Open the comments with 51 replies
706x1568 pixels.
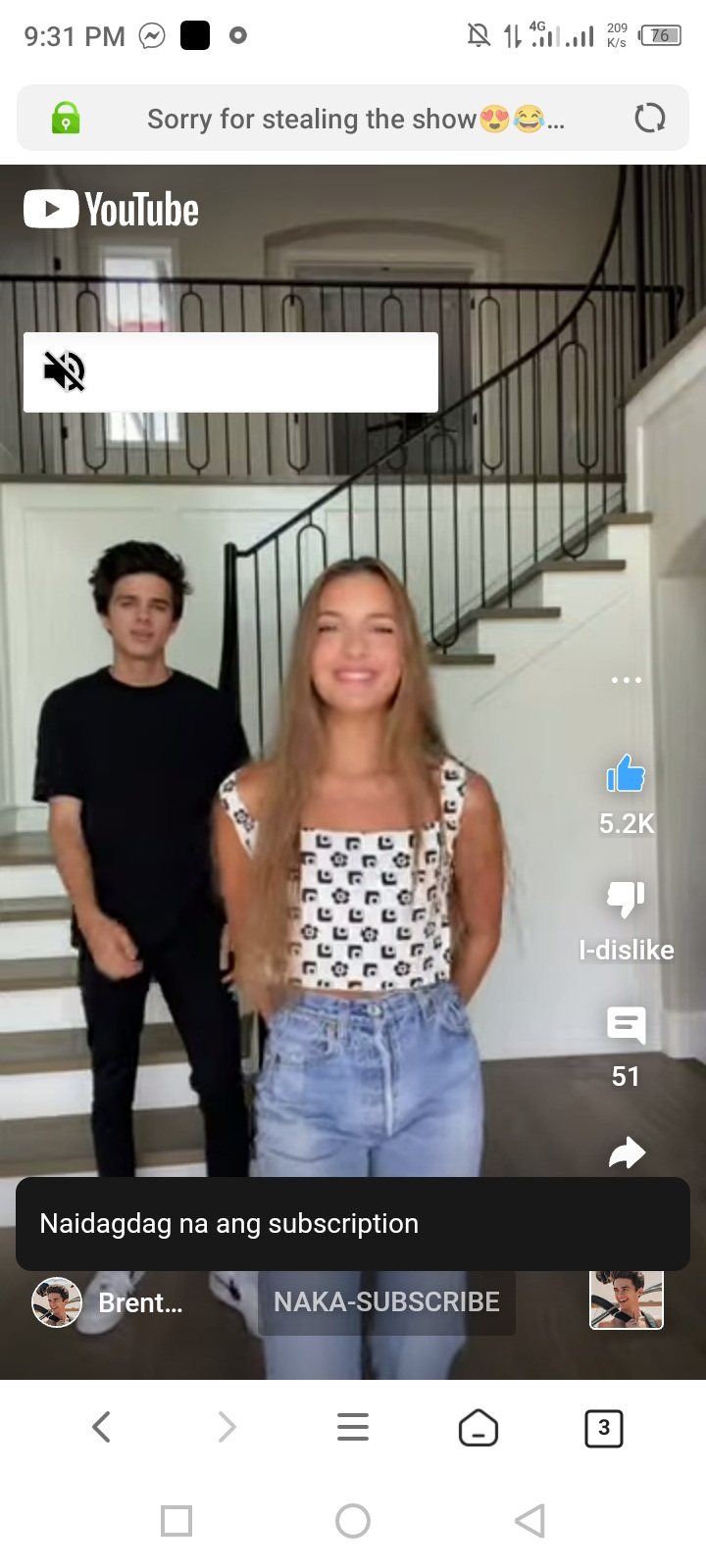(626, 1025)
